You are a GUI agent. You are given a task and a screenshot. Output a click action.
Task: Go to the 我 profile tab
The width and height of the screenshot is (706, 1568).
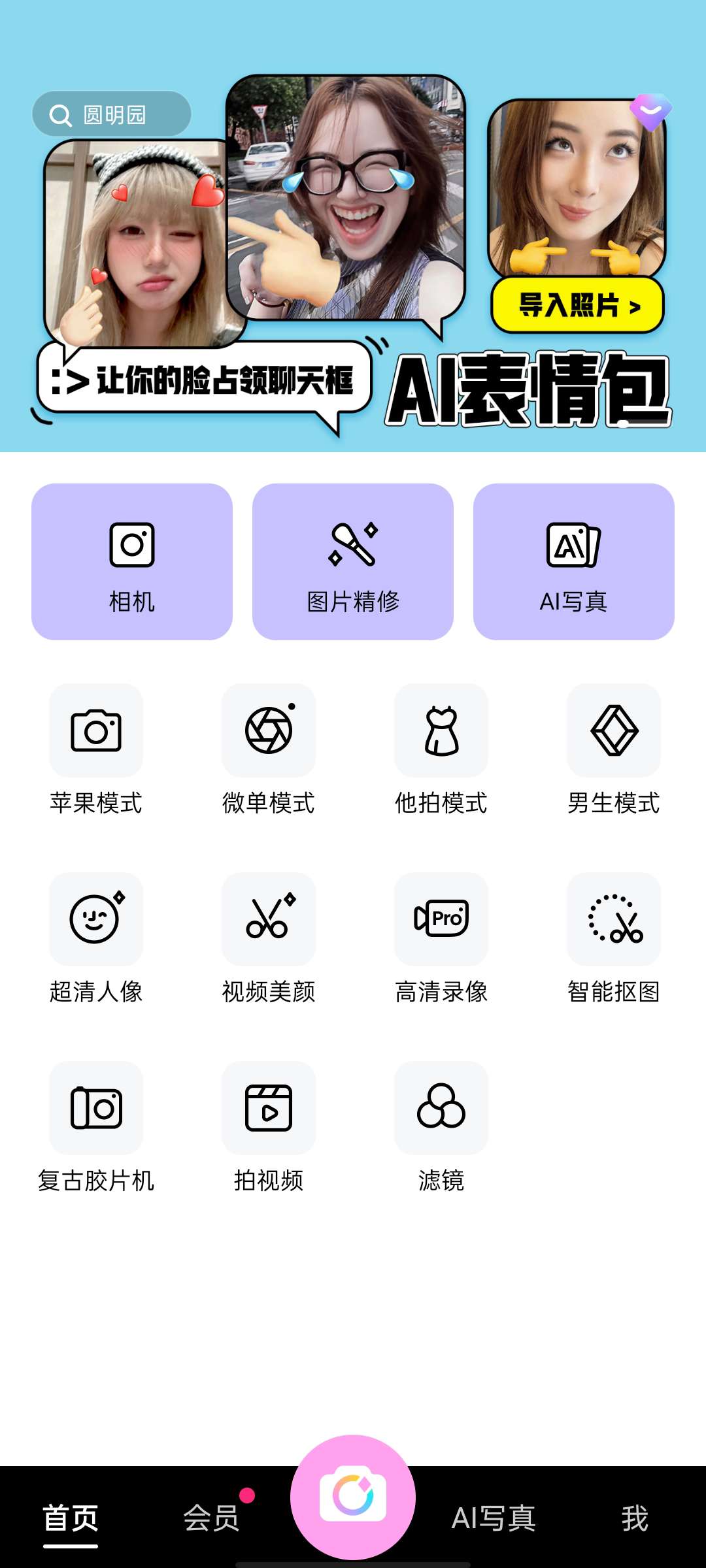point(634,1518)
